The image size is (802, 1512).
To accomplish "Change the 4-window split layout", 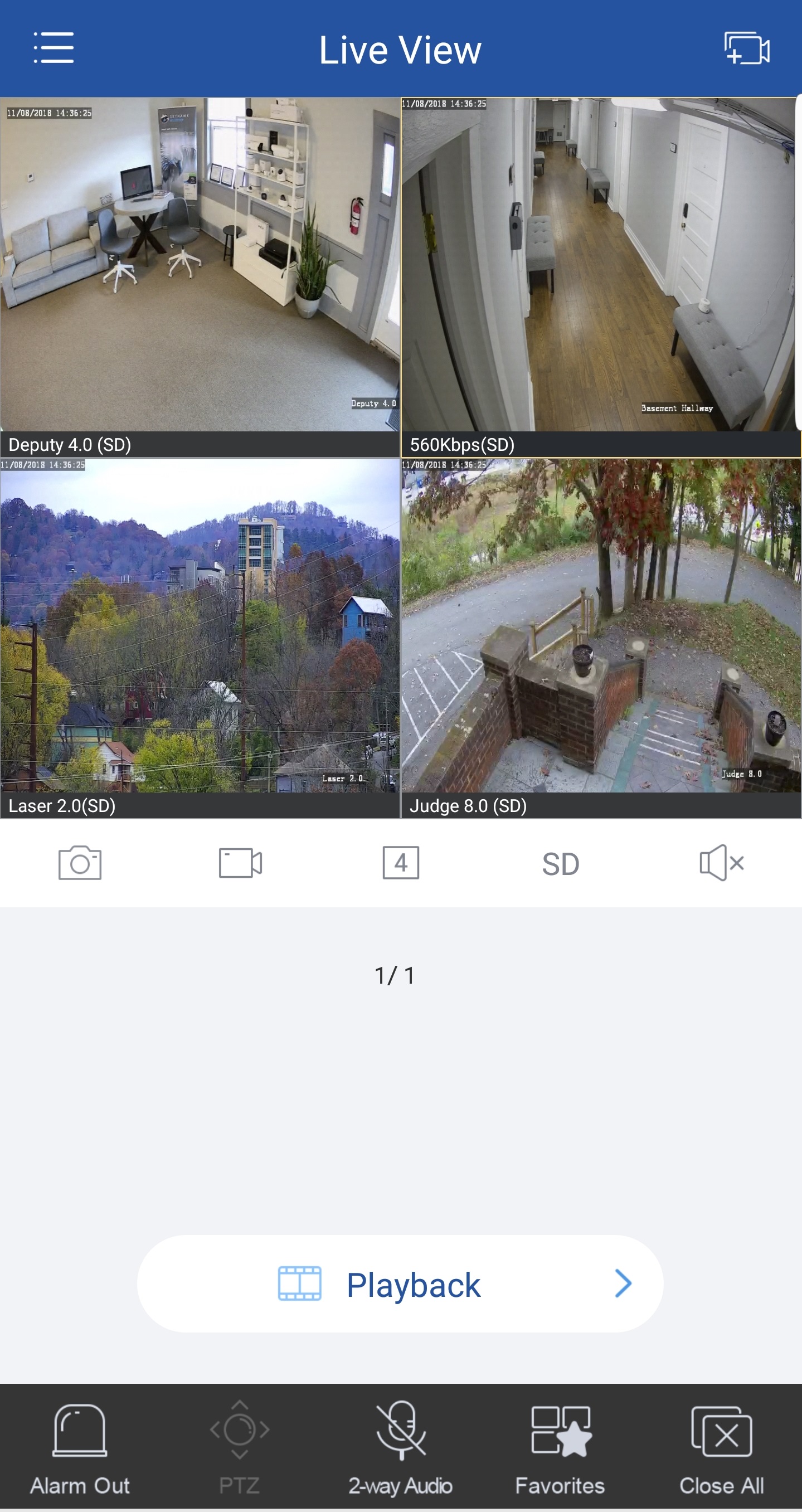I will [x=400, y=863].
